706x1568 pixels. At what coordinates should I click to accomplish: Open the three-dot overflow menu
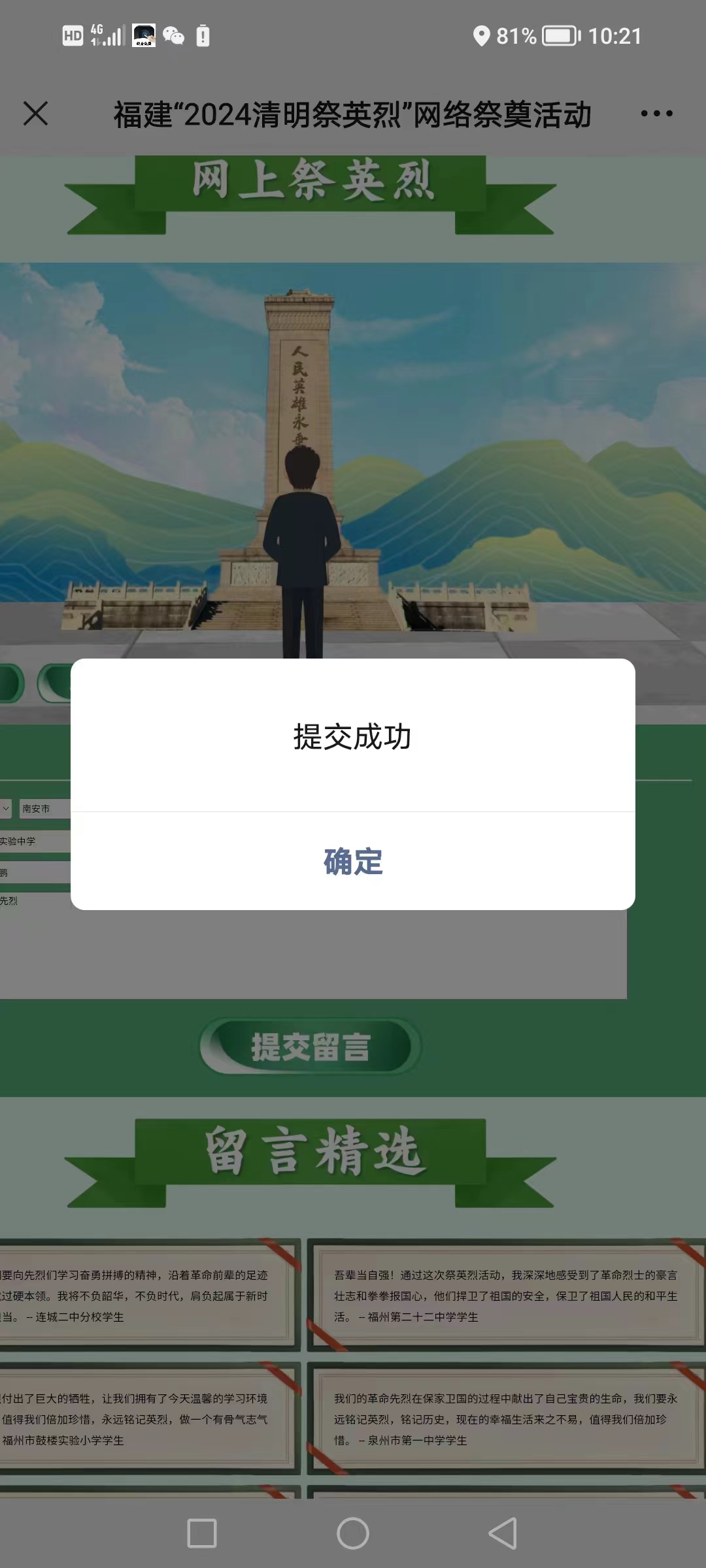point(656,113)
